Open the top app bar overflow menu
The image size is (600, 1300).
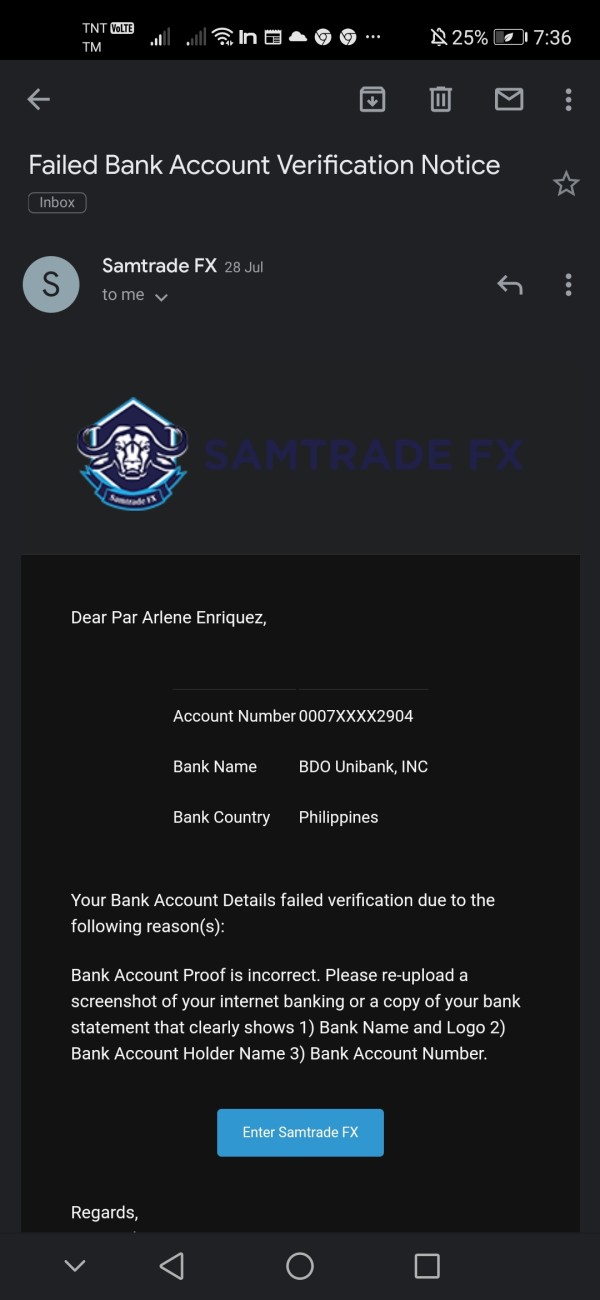568,99
